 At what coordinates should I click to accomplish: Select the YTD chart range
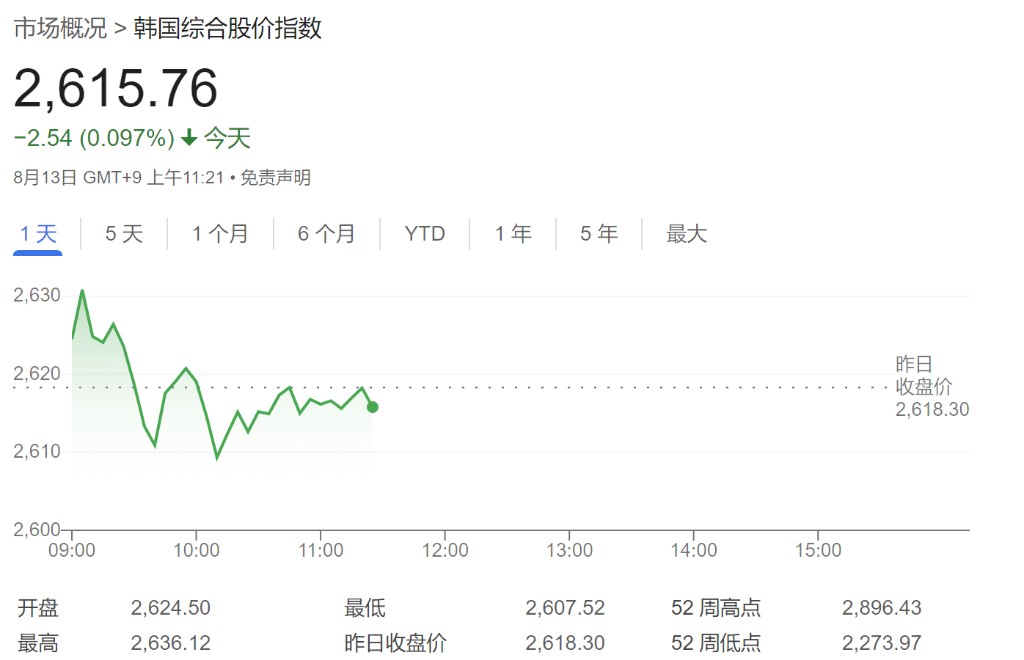(425, 234)
